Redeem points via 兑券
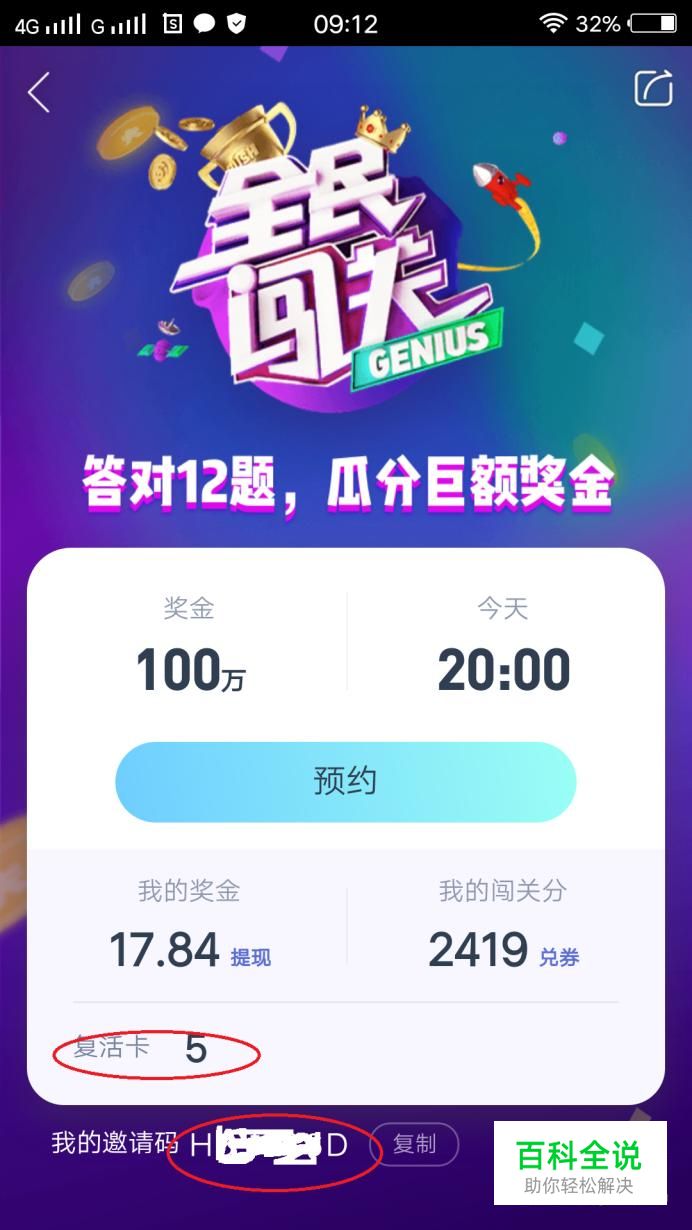Screen dimensions: 692x1230 (559, 958)
